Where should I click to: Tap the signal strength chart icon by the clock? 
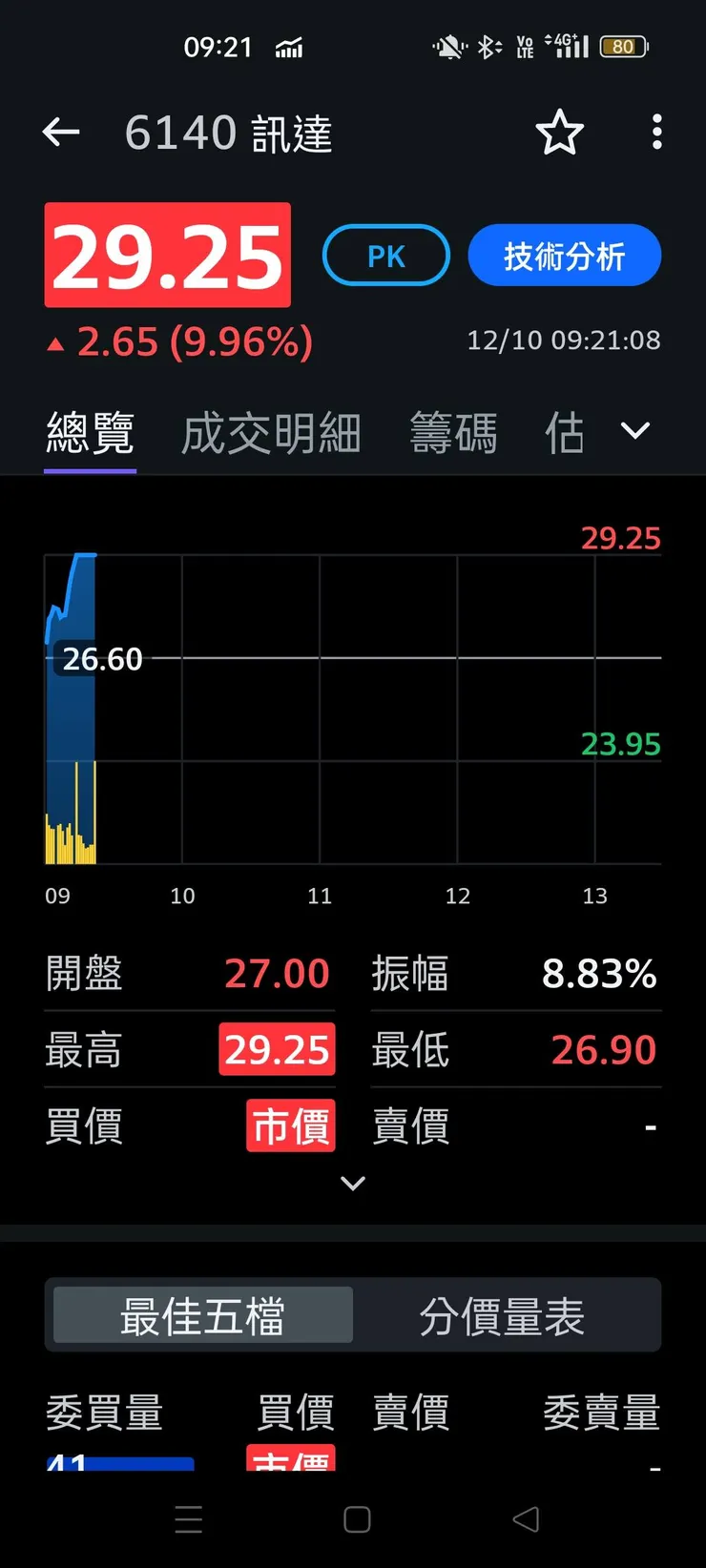[x=287, y=47]
